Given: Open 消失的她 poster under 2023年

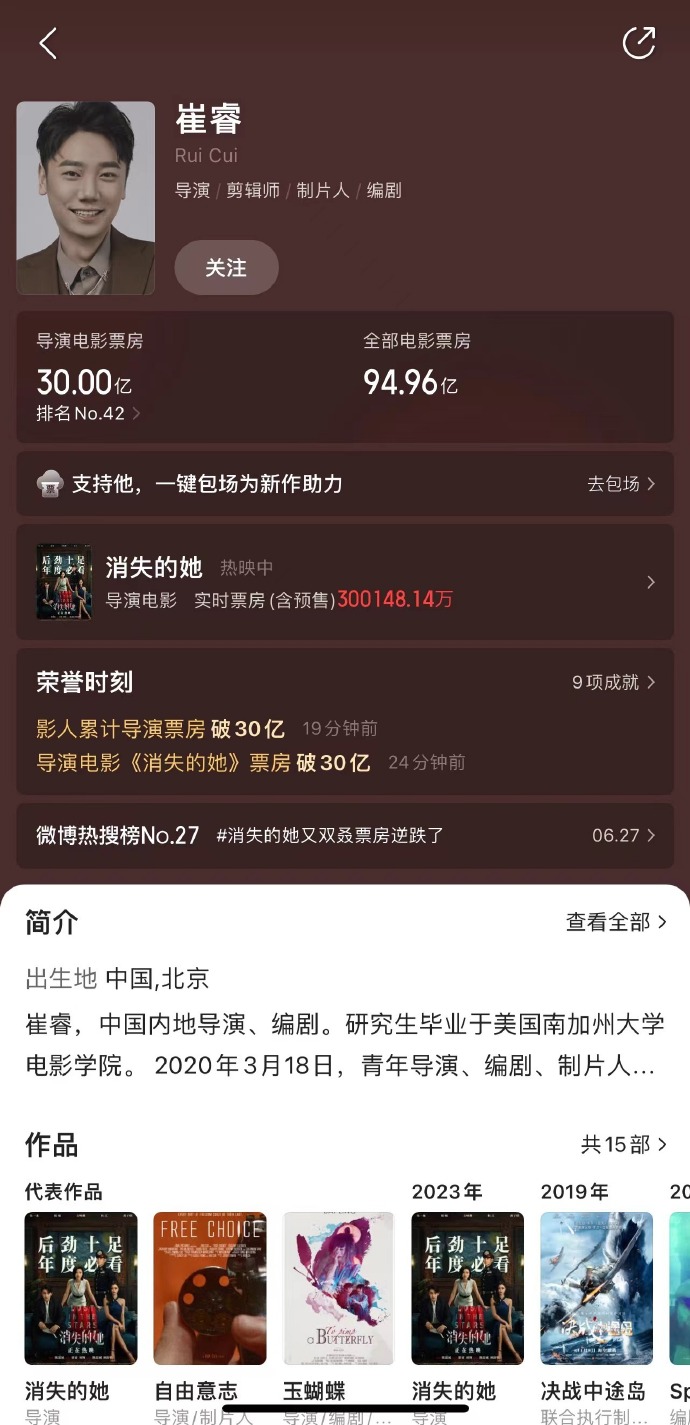Looking at the screenshot, I should coord(468,1288).
